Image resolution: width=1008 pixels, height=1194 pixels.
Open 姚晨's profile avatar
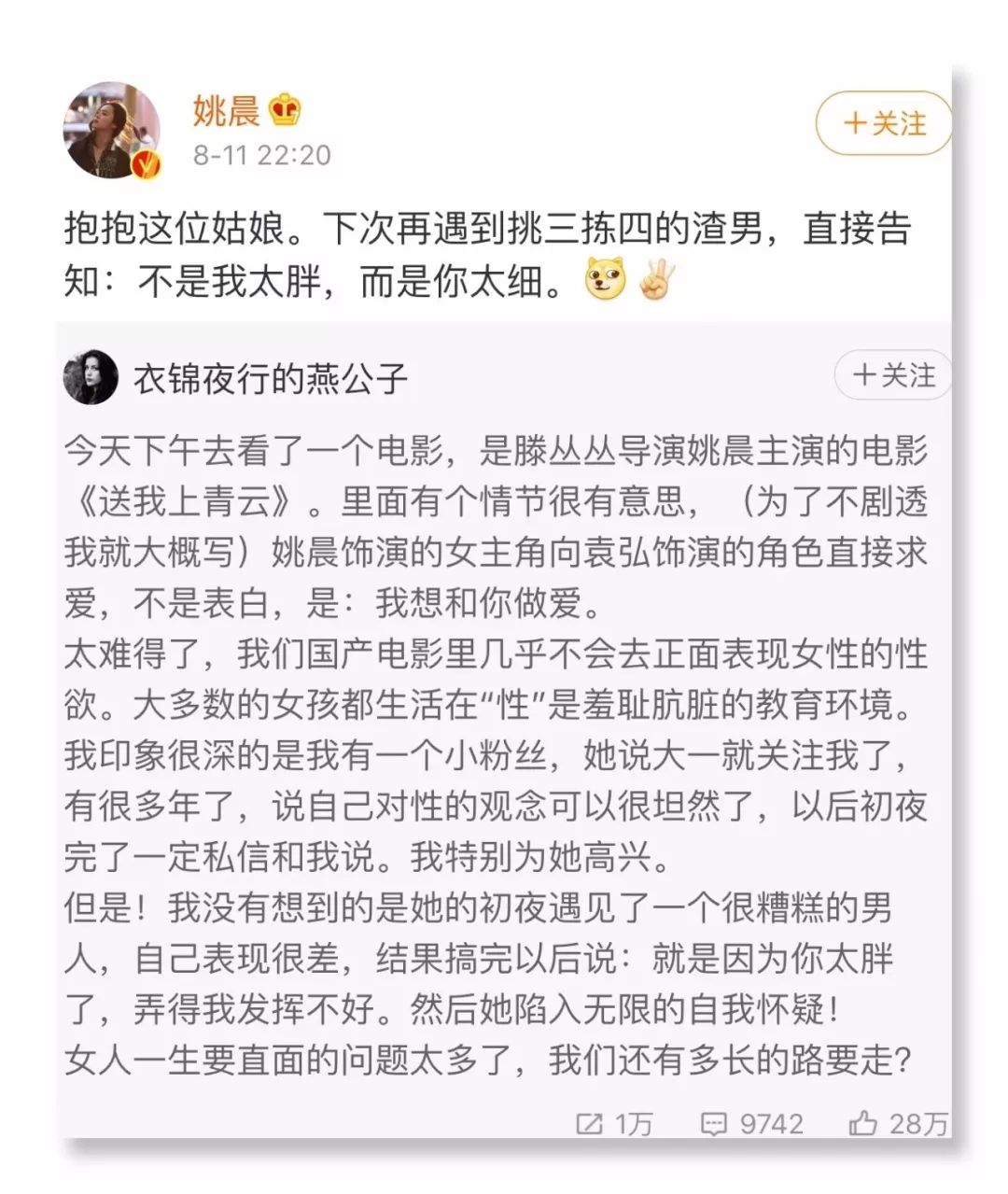112,131
